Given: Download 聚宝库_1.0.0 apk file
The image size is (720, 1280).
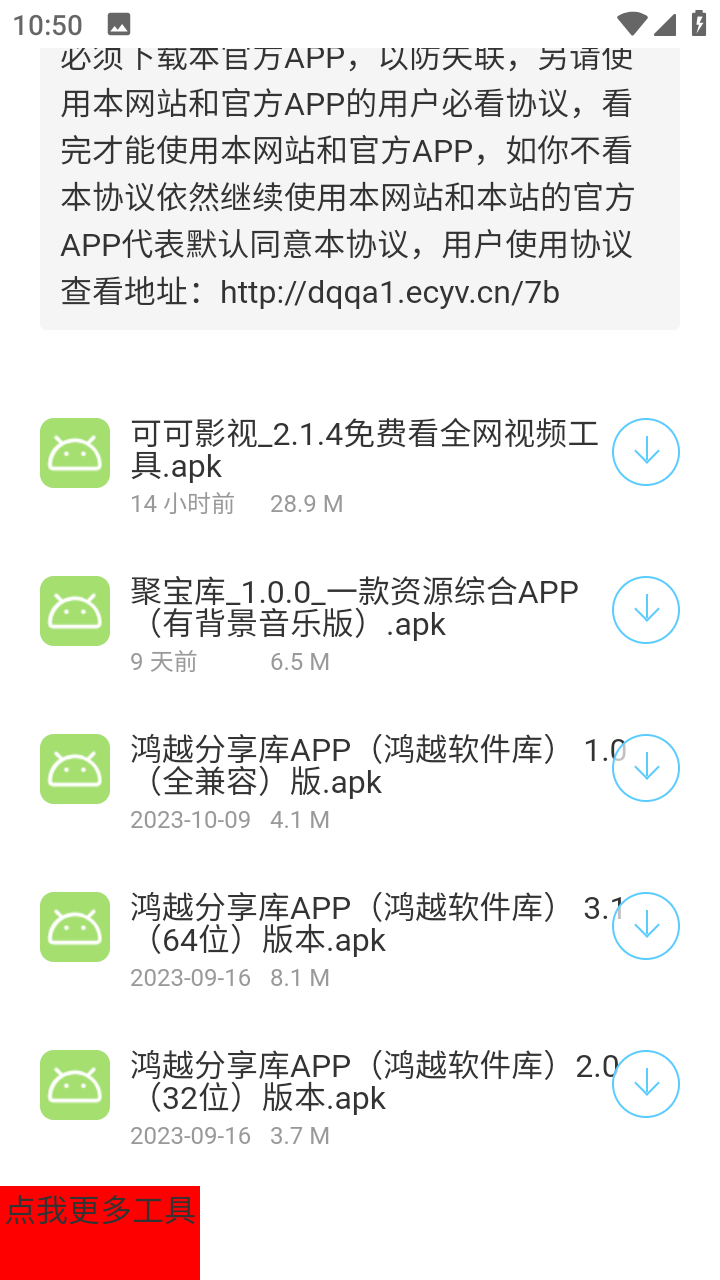Looking at the screenshot, I should point(646,610).
